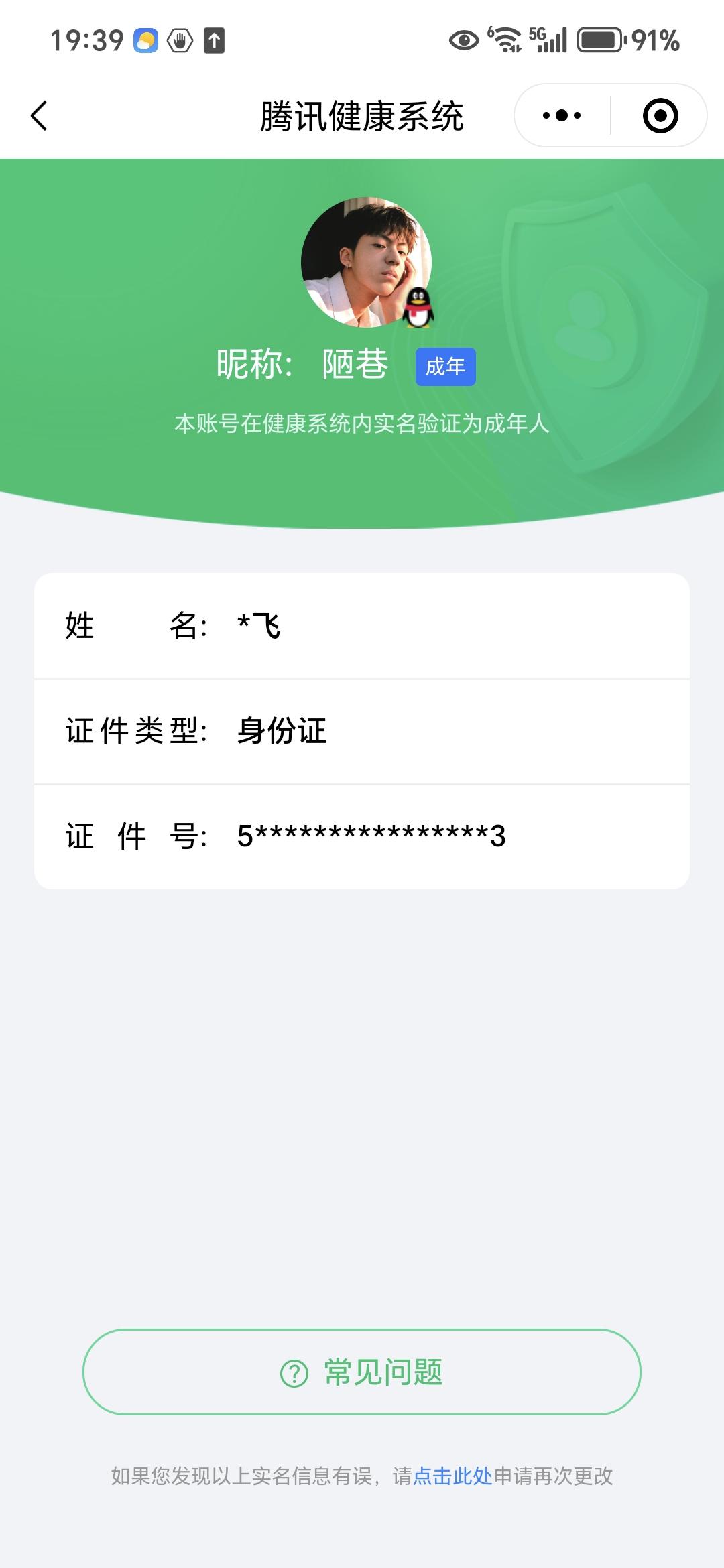724x1568 pixels.
Task: Open the mini program more options menu
Action: tap(562, 116)
